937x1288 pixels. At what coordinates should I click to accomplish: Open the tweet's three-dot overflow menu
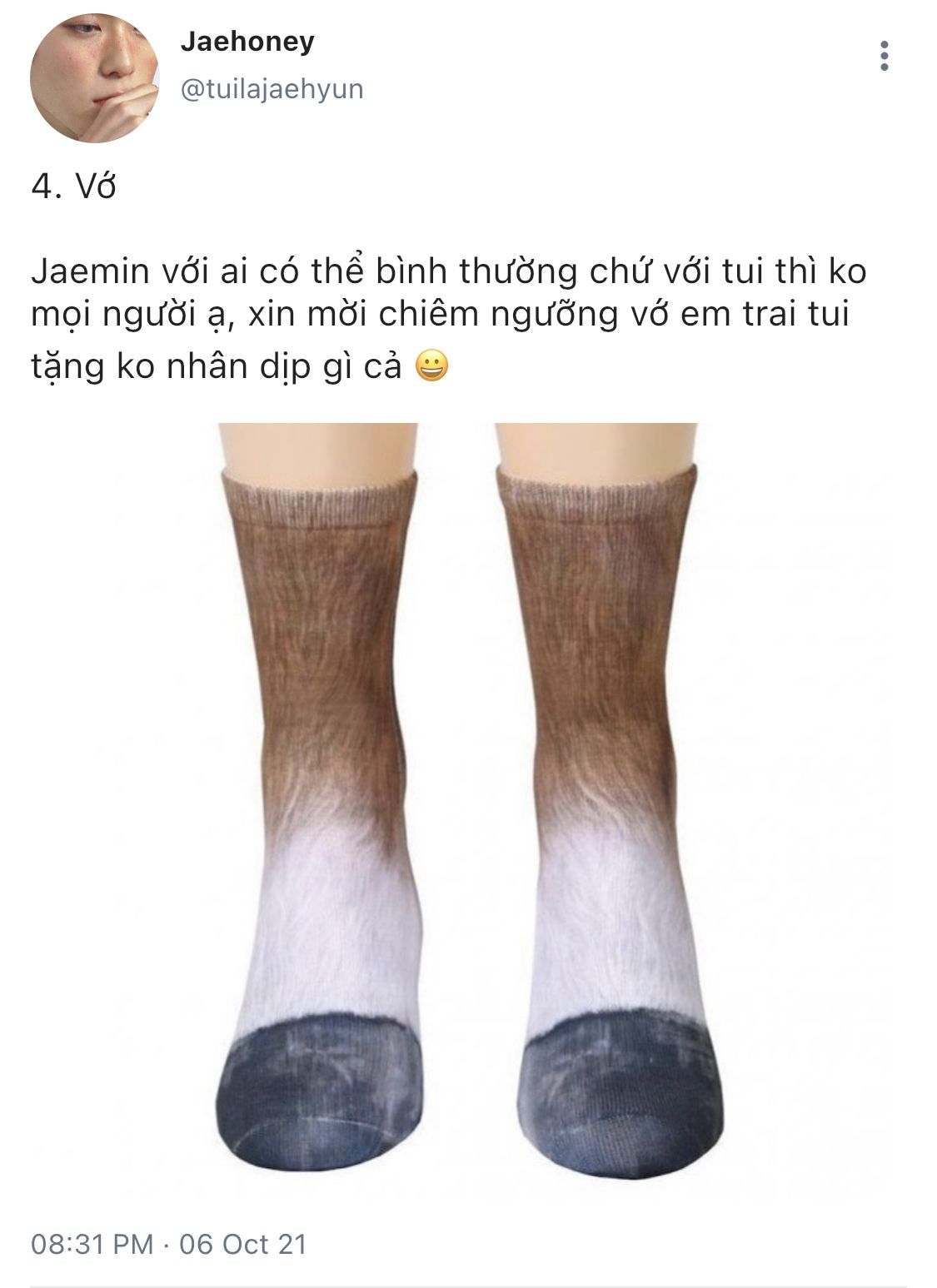(x=884, y=56)
